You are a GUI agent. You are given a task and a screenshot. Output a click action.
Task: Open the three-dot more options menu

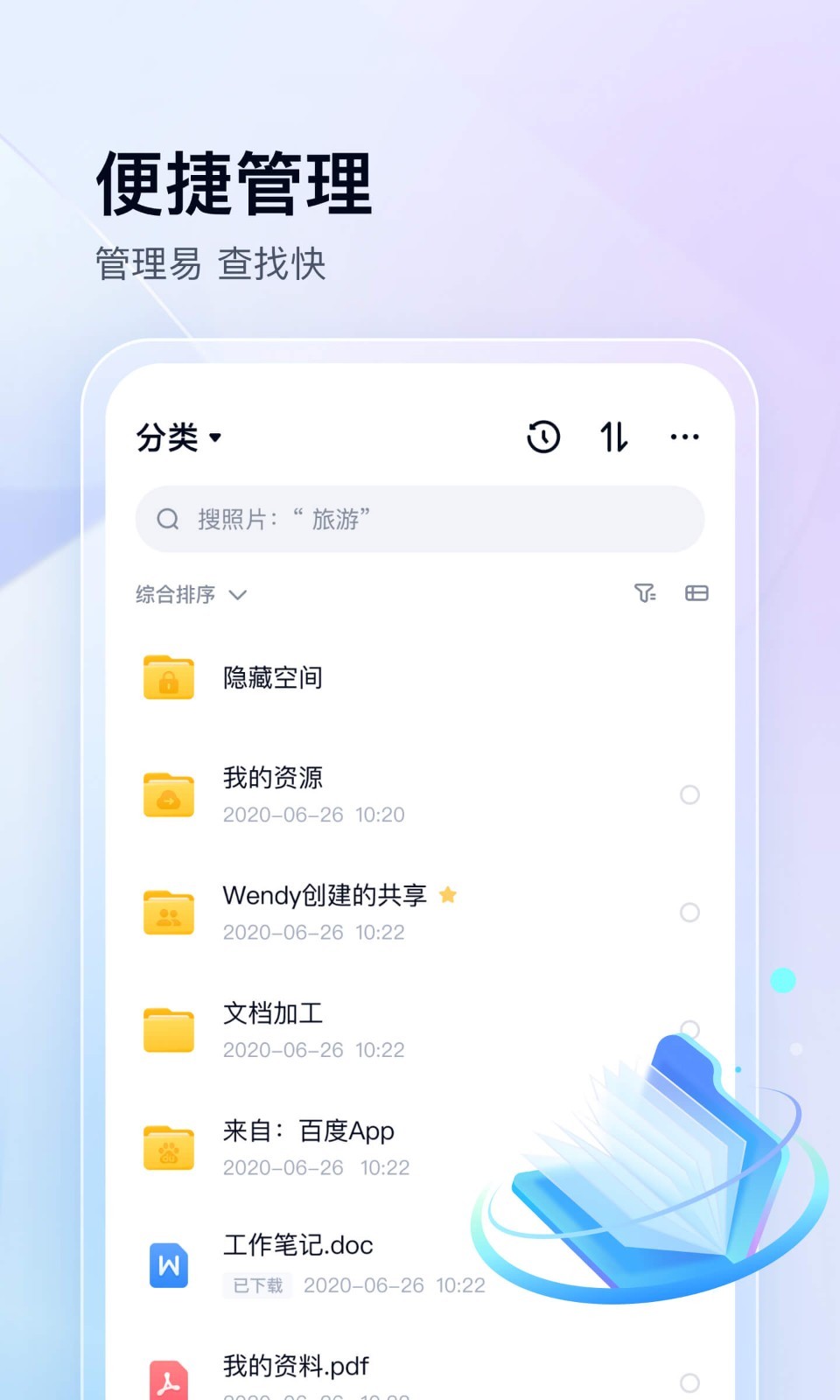684,437
